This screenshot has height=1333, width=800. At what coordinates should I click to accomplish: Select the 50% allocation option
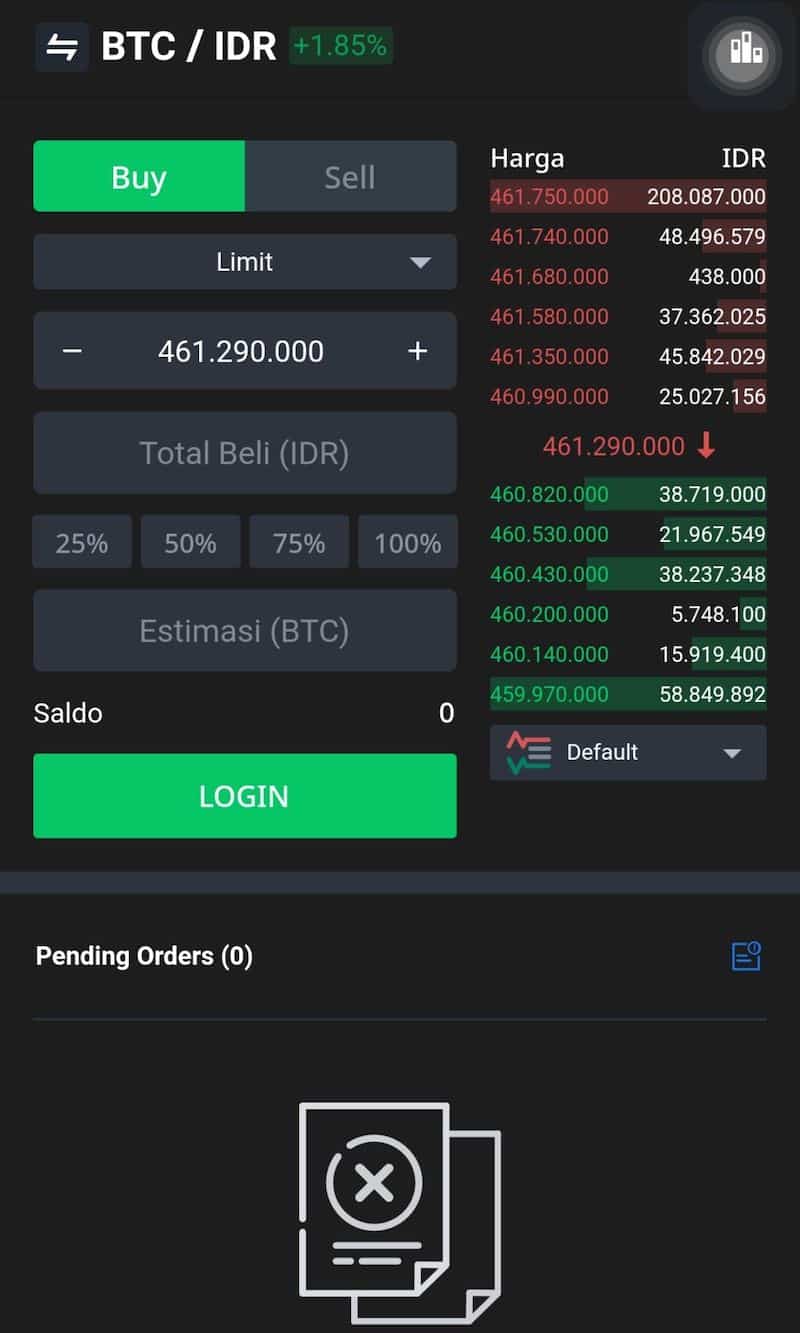point(190,542)
